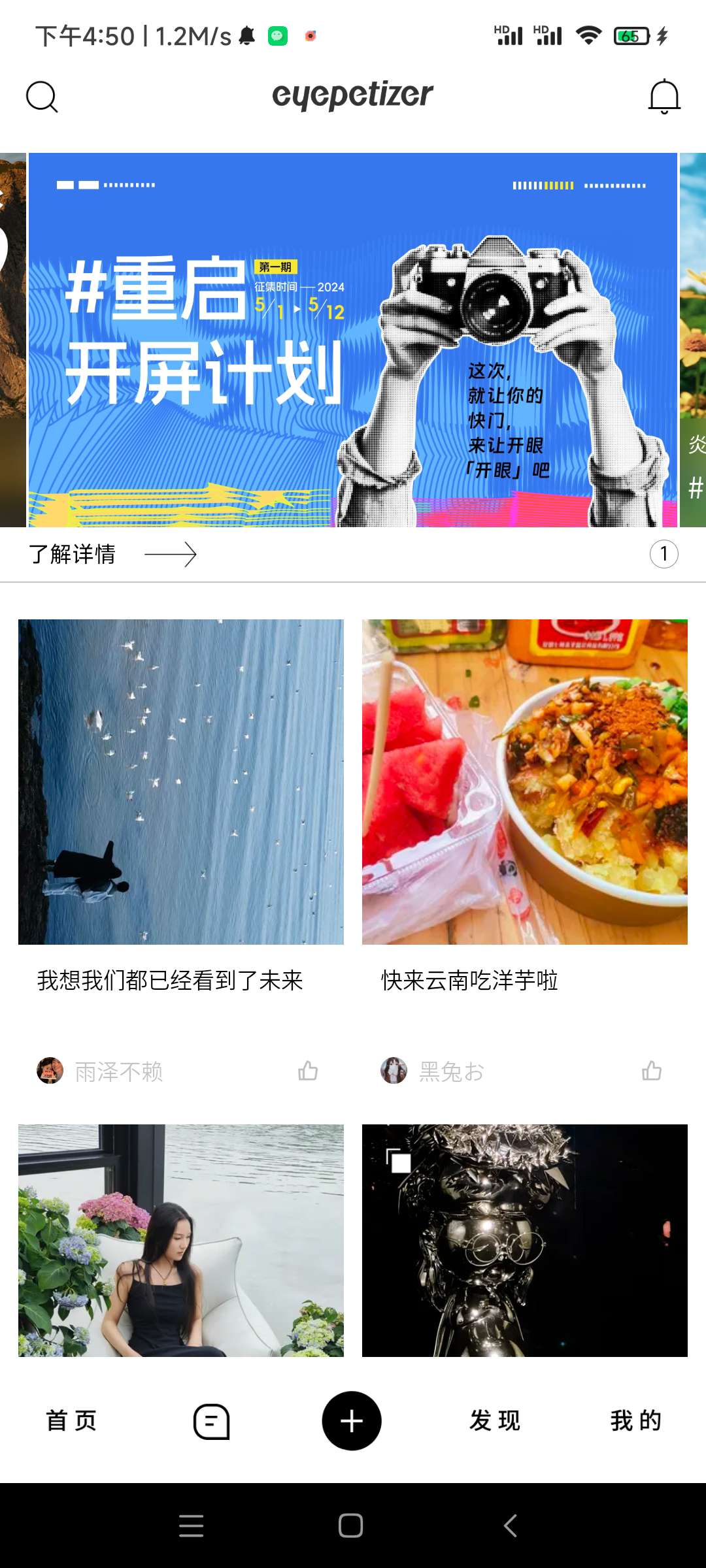The image size is (706, 1568).
Task: Tap the 了解详情 arrow link
Action: pos(112,555)
